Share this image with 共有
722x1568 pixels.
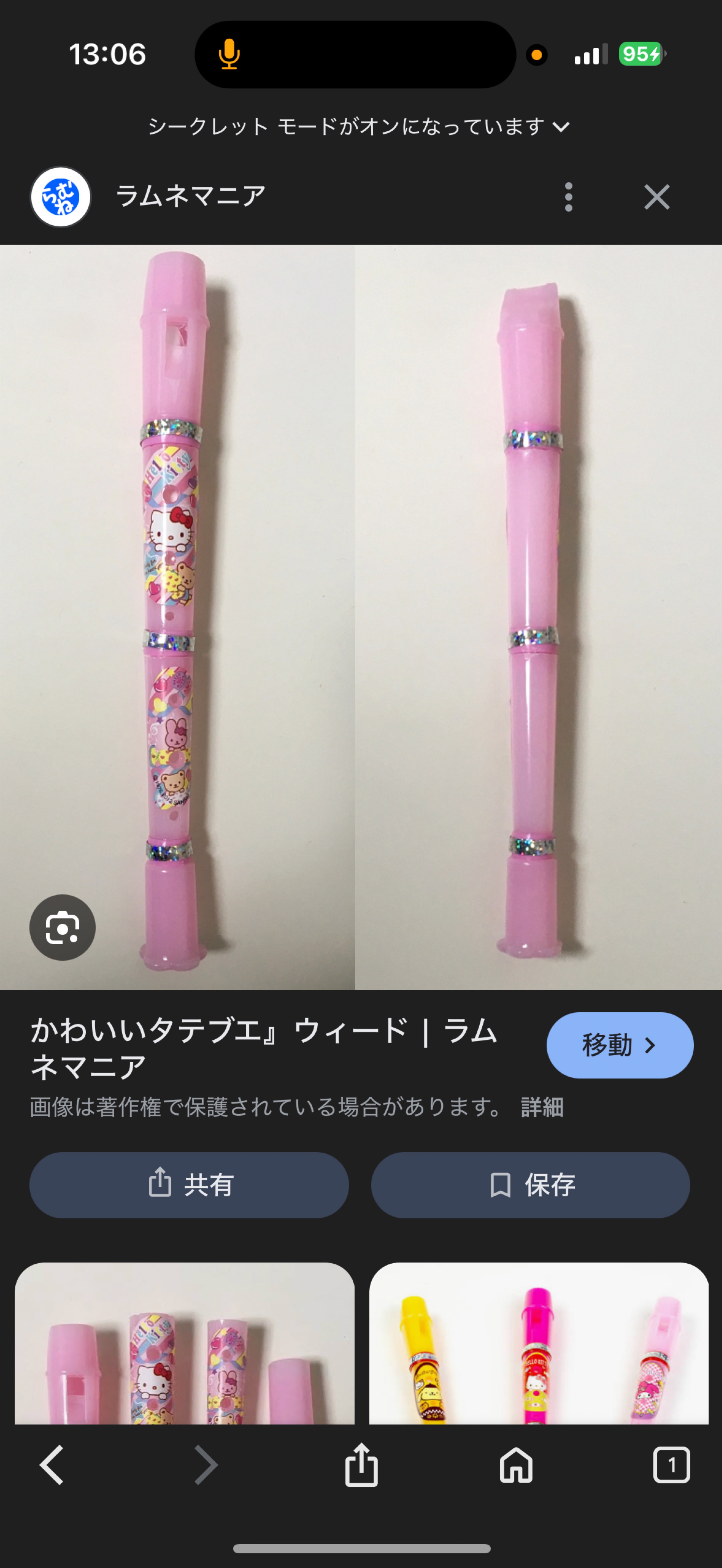189,1184
